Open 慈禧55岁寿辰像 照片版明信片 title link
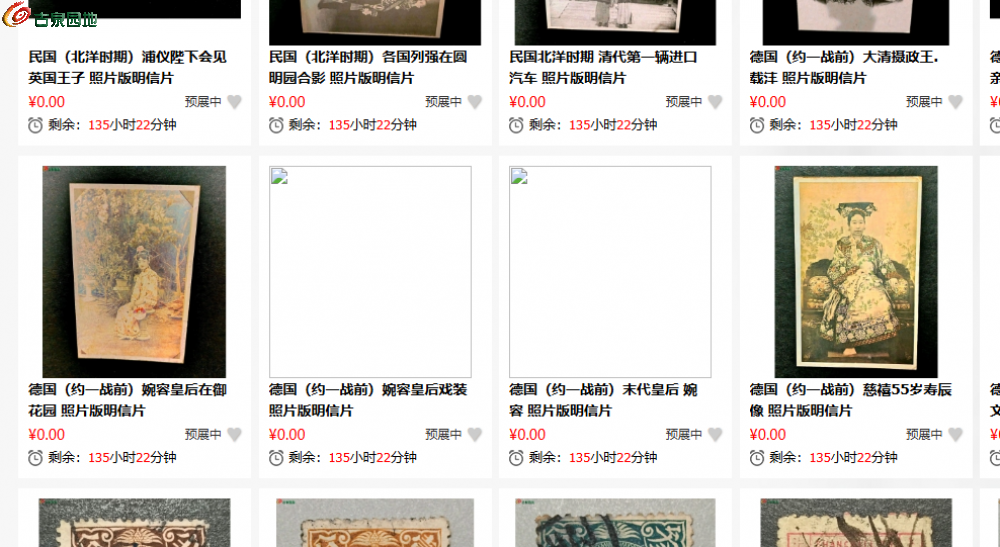The width and height of the screenshot is (1000, 547). [851, 400]
